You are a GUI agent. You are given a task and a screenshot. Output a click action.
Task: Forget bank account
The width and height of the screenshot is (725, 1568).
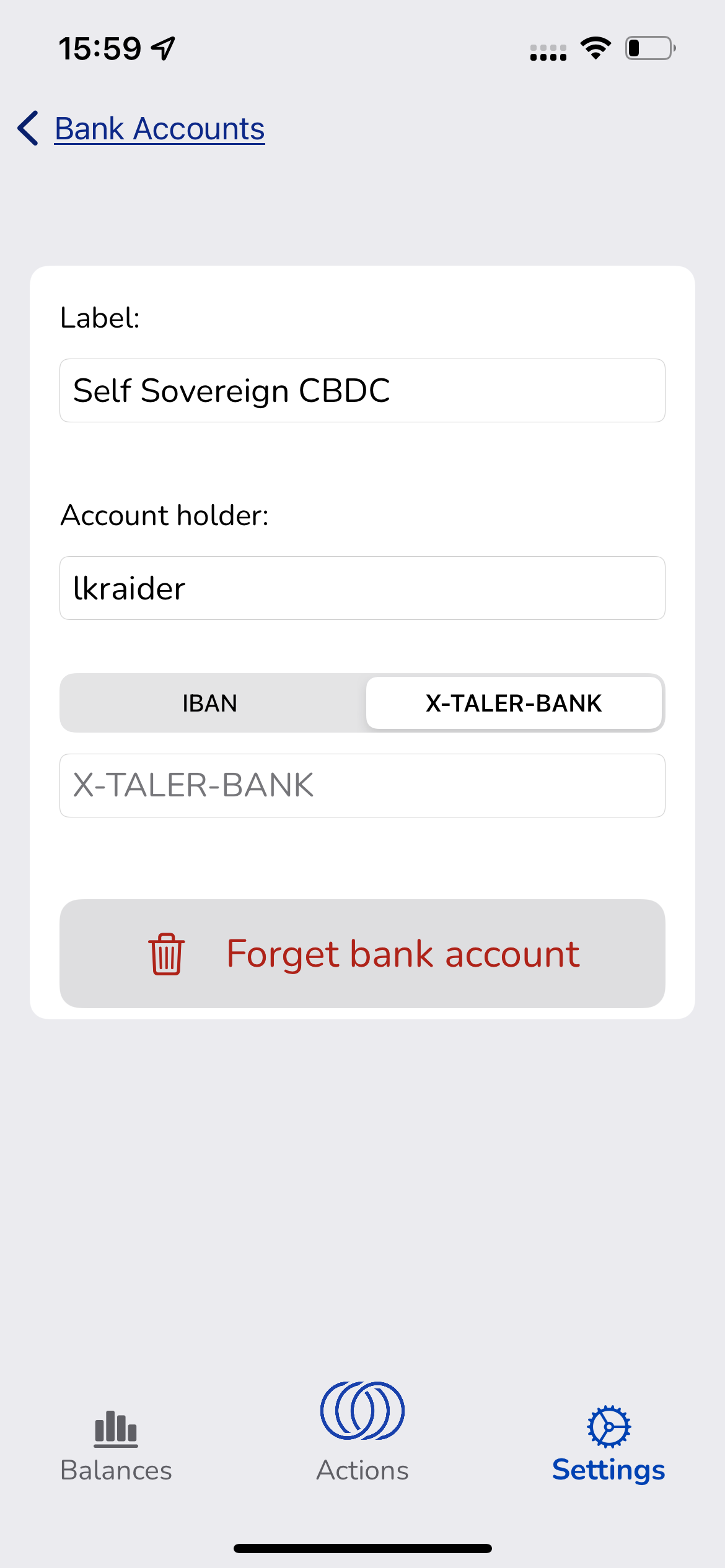(362, 954)
